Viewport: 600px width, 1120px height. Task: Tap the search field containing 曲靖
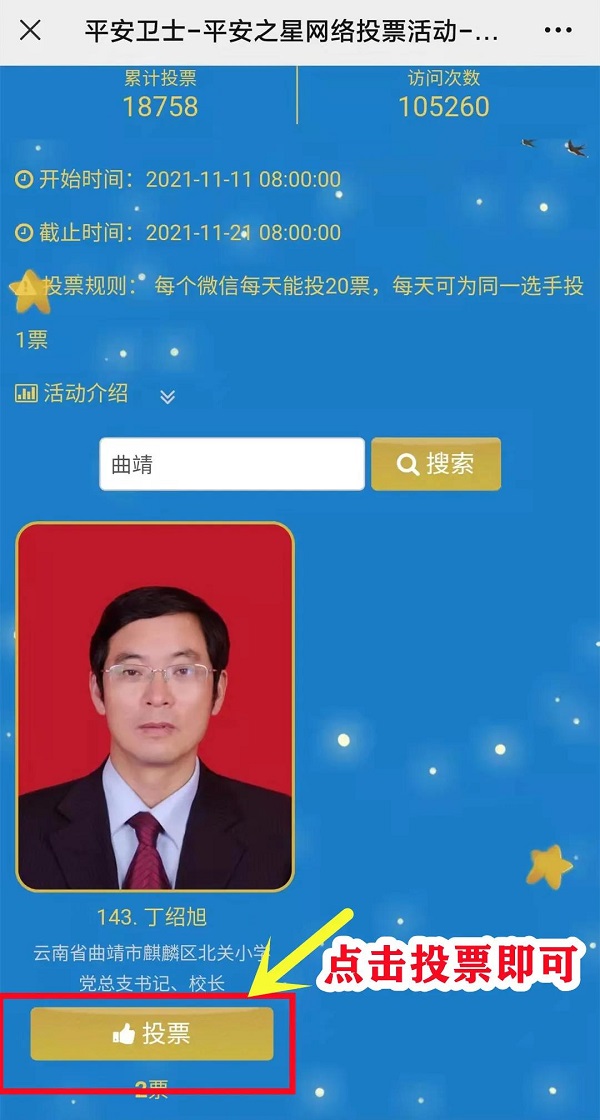pyautogui.click(x=231, y=464)
